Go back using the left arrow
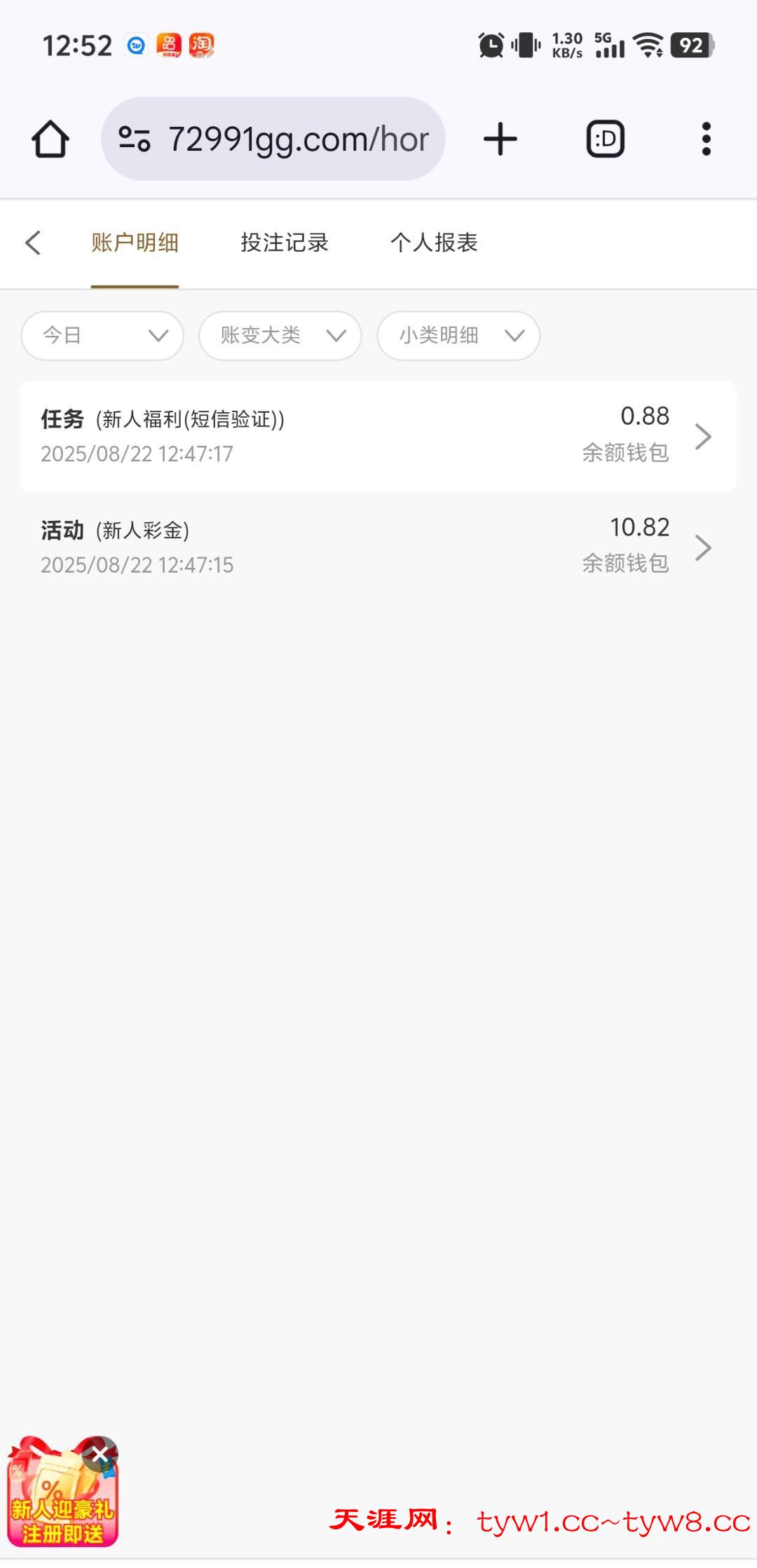This screenshot has width=757, height=1568. [x=33, y=243]
